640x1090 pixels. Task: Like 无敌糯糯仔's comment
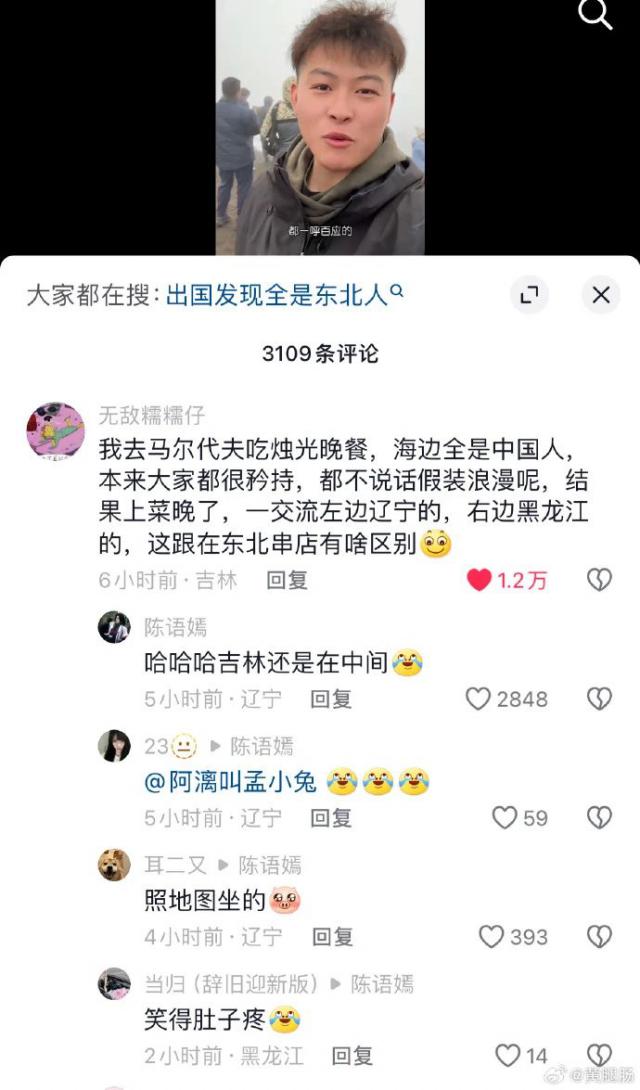click(x=480, y=580)
